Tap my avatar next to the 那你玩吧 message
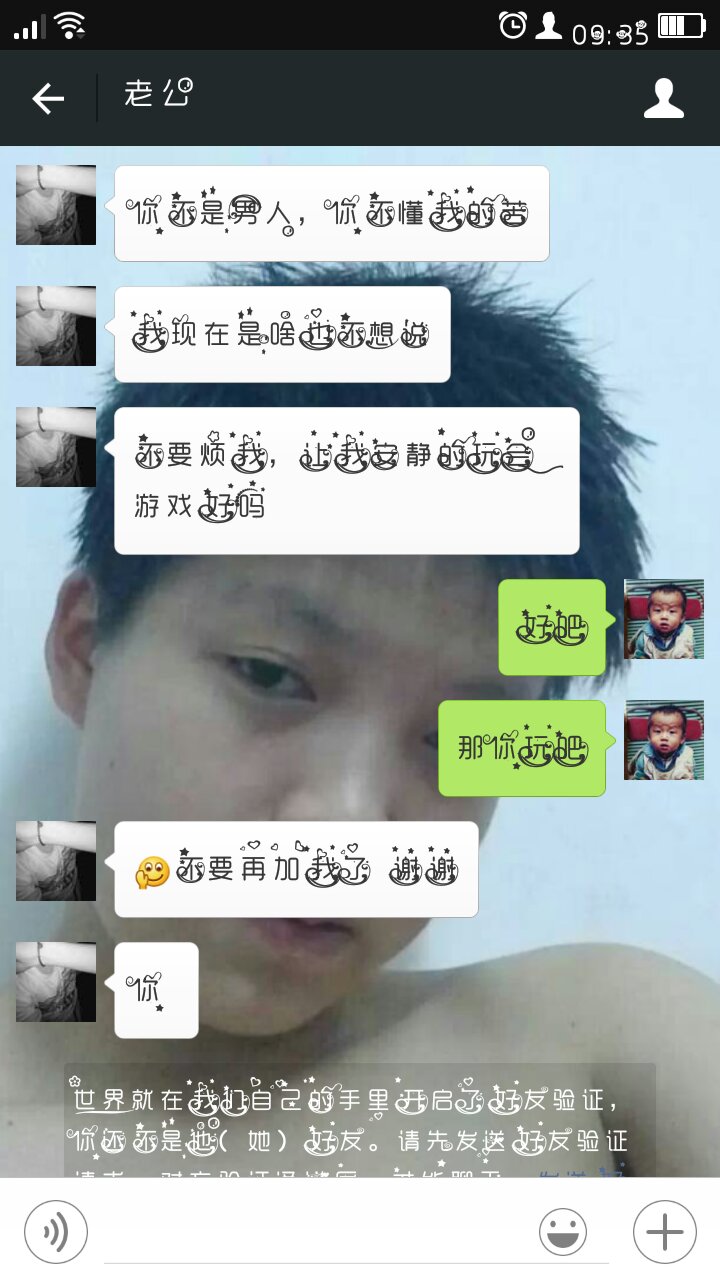This screenshot has height=1280, width=720. (664, 740)
